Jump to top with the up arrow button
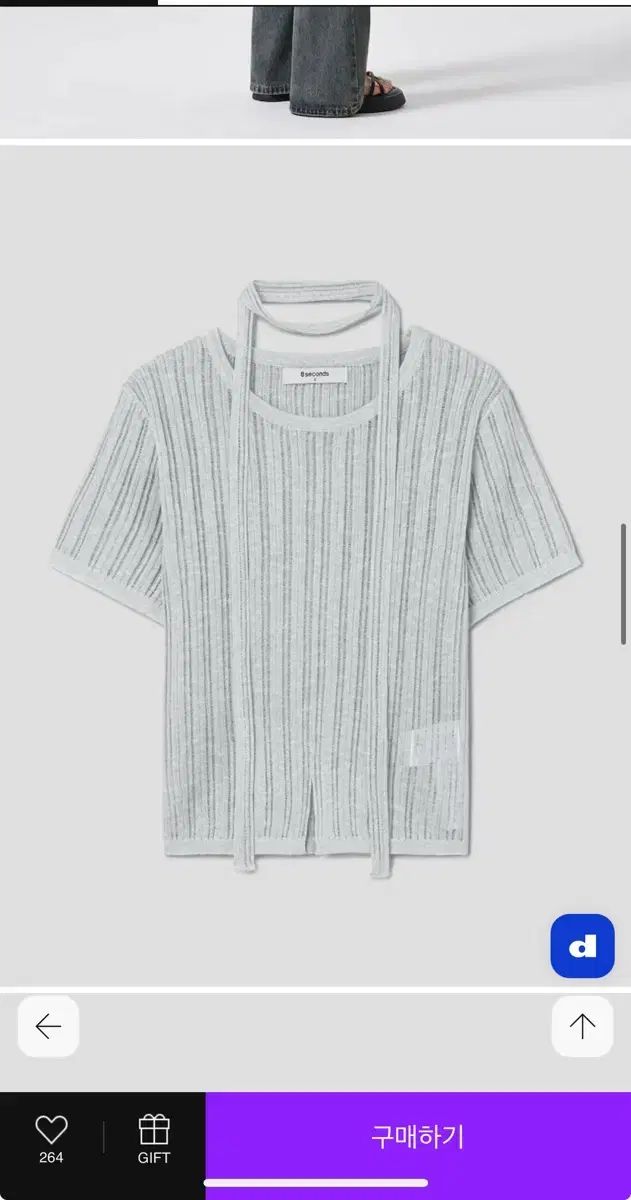 pyautogui.click(x=582, y=1027)
